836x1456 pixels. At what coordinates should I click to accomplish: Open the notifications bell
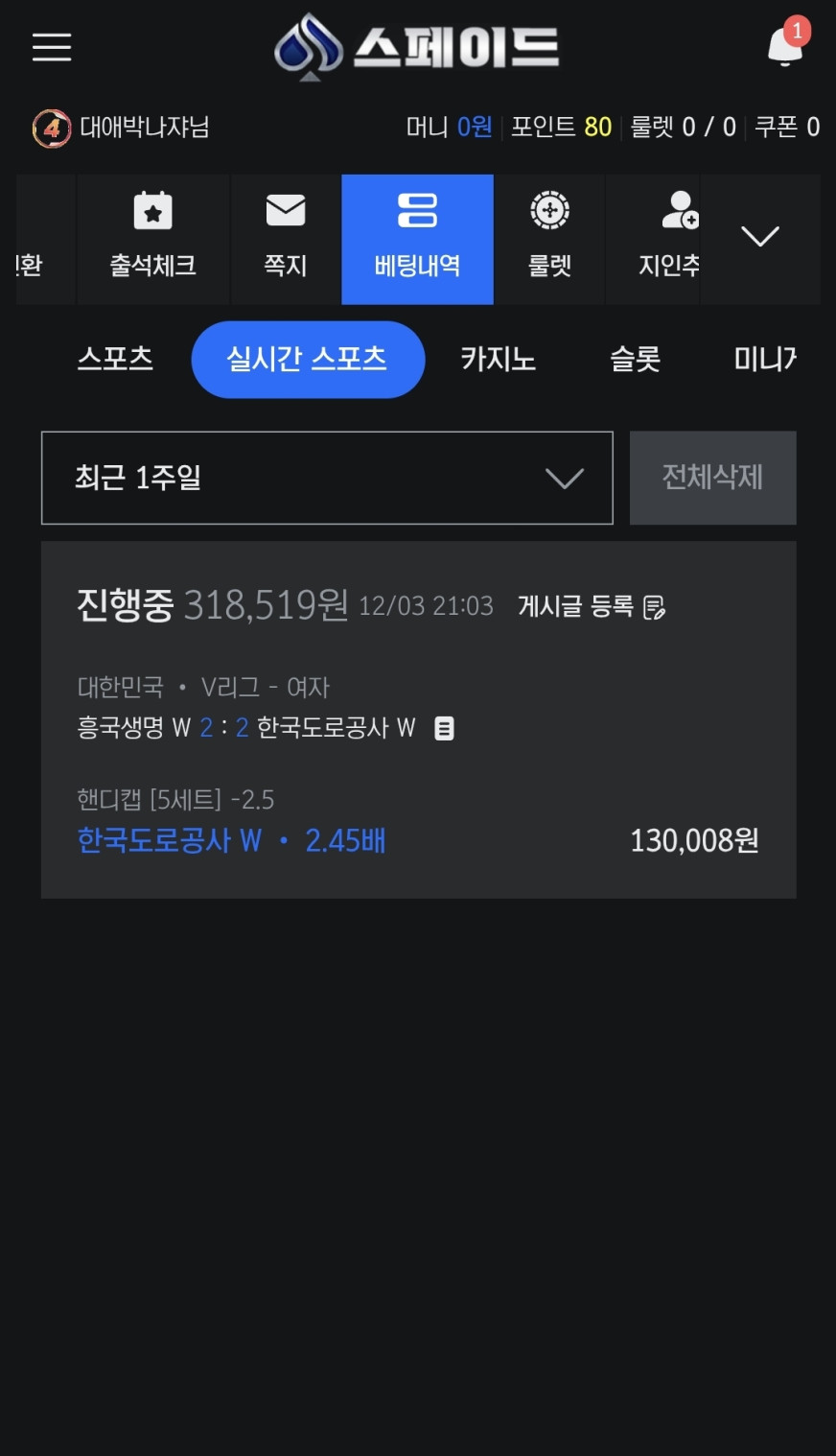(785, 45)
